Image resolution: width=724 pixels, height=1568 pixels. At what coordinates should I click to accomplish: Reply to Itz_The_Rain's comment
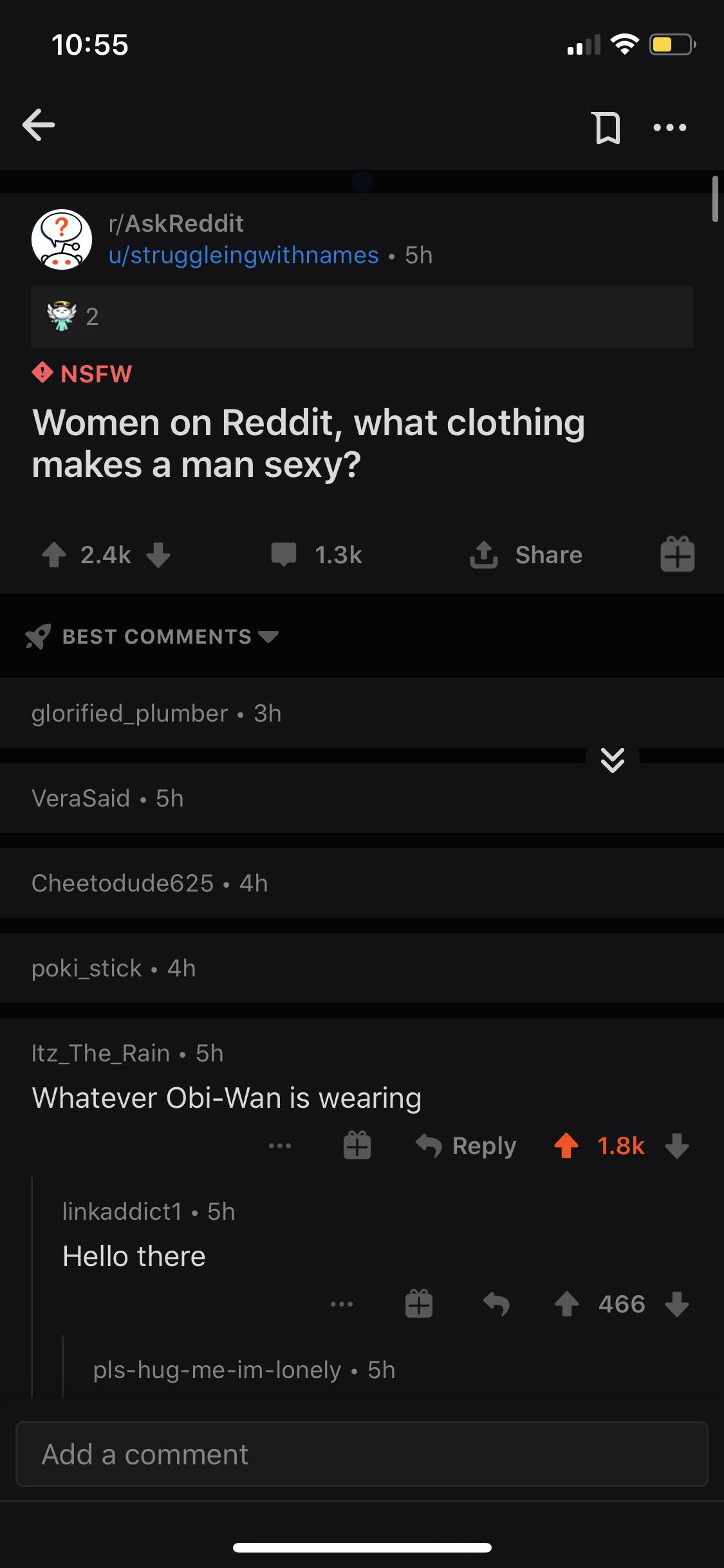click(467, 1146)
